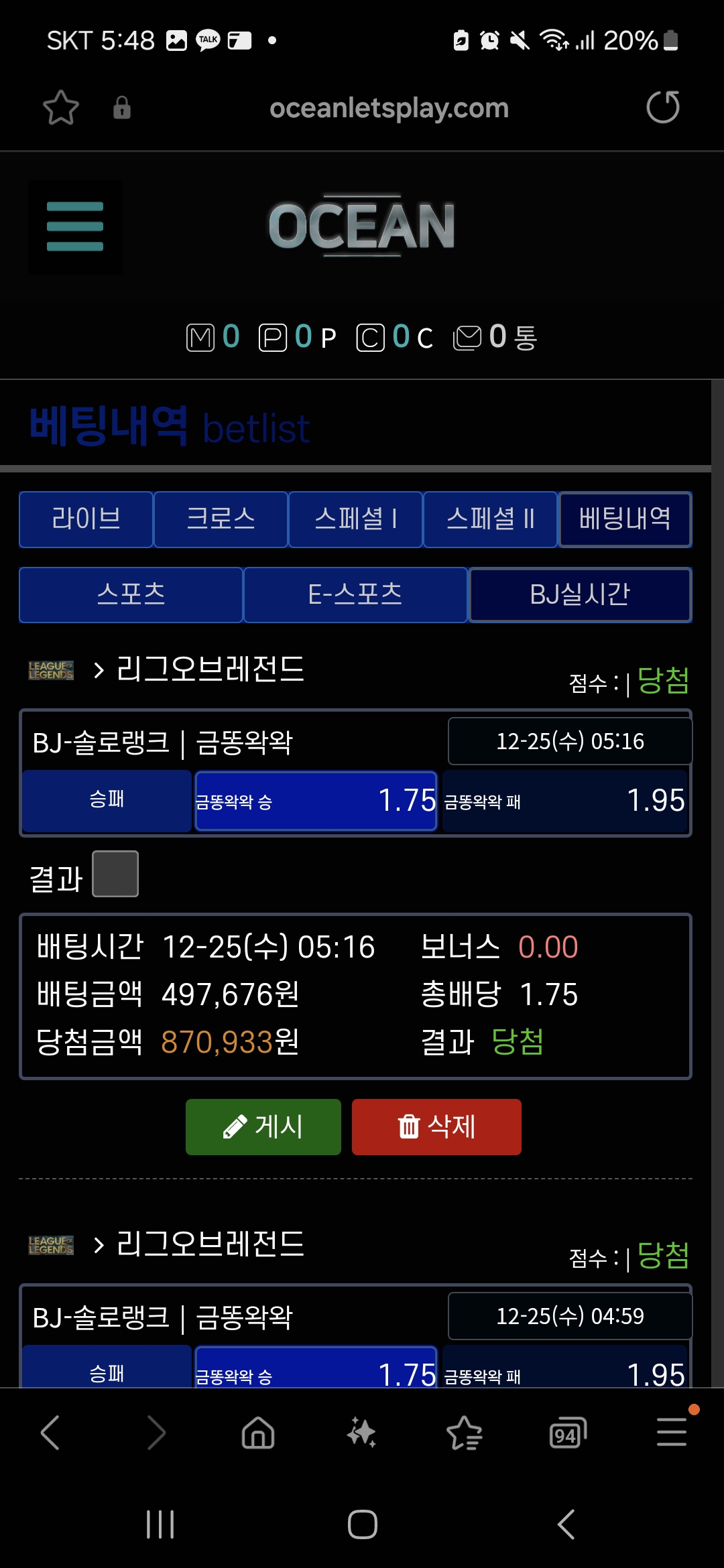Delete the bet with the 삭제 button
The image size is (724, 1568).
click(x=436, y=1127)
